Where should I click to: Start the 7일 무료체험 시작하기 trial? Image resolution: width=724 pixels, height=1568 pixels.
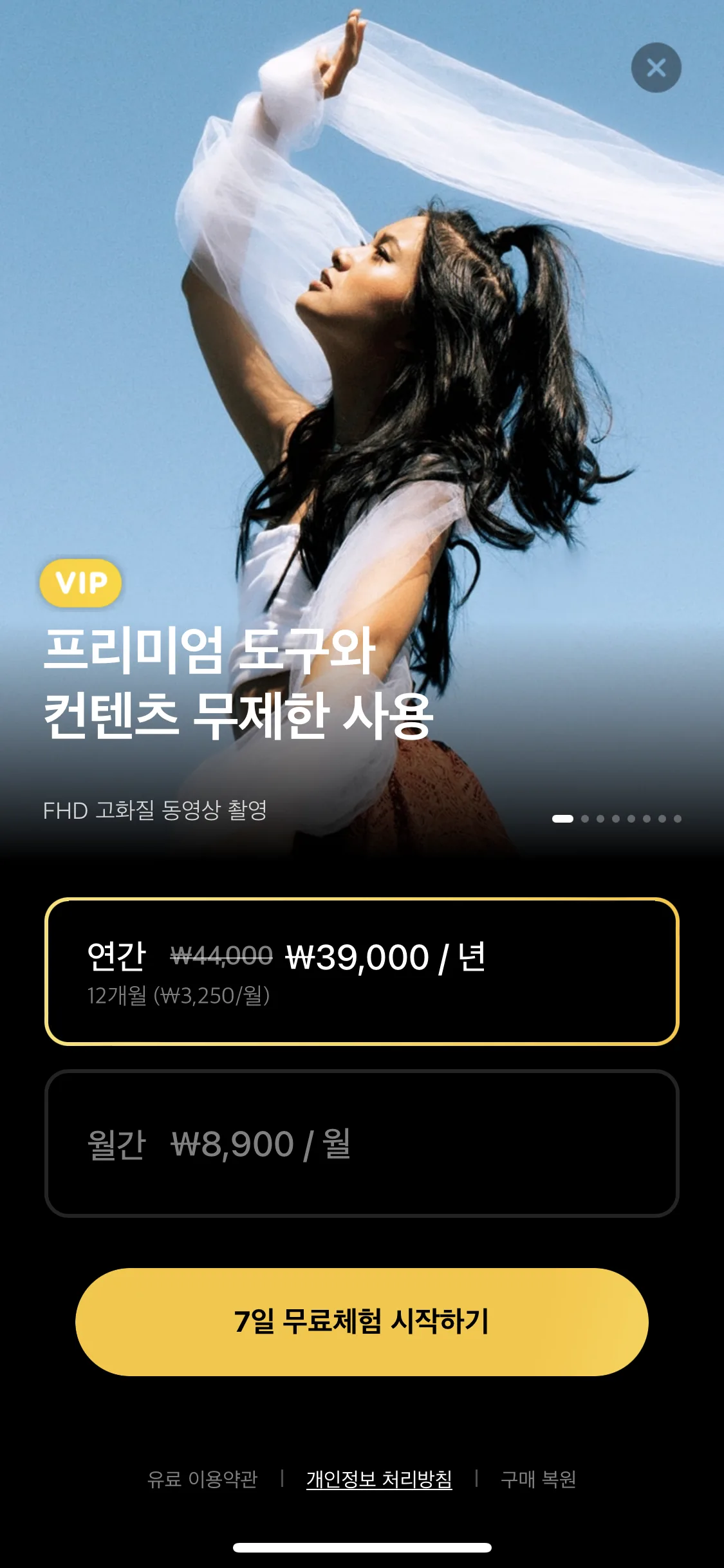point(362,1321)
